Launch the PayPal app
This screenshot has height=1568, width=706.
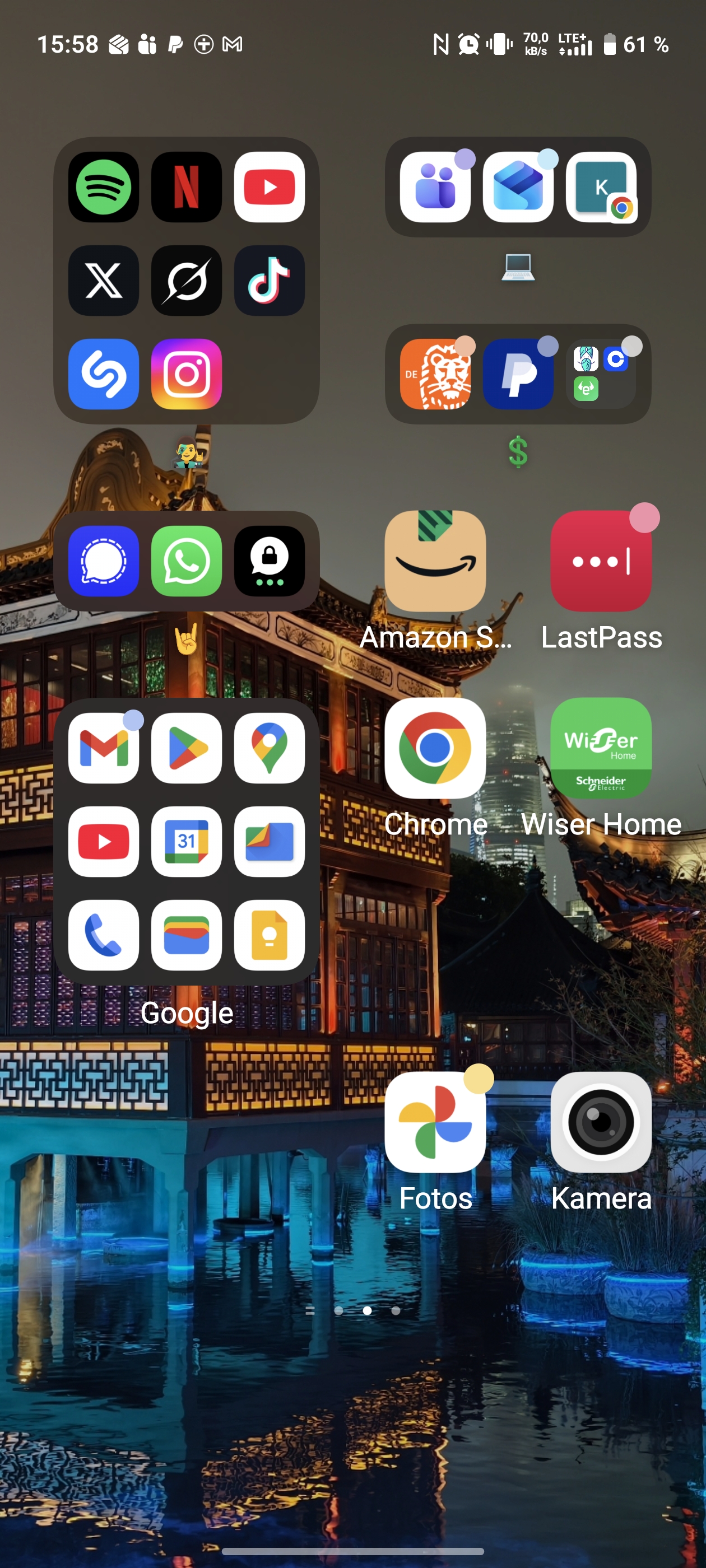(518, 374)
